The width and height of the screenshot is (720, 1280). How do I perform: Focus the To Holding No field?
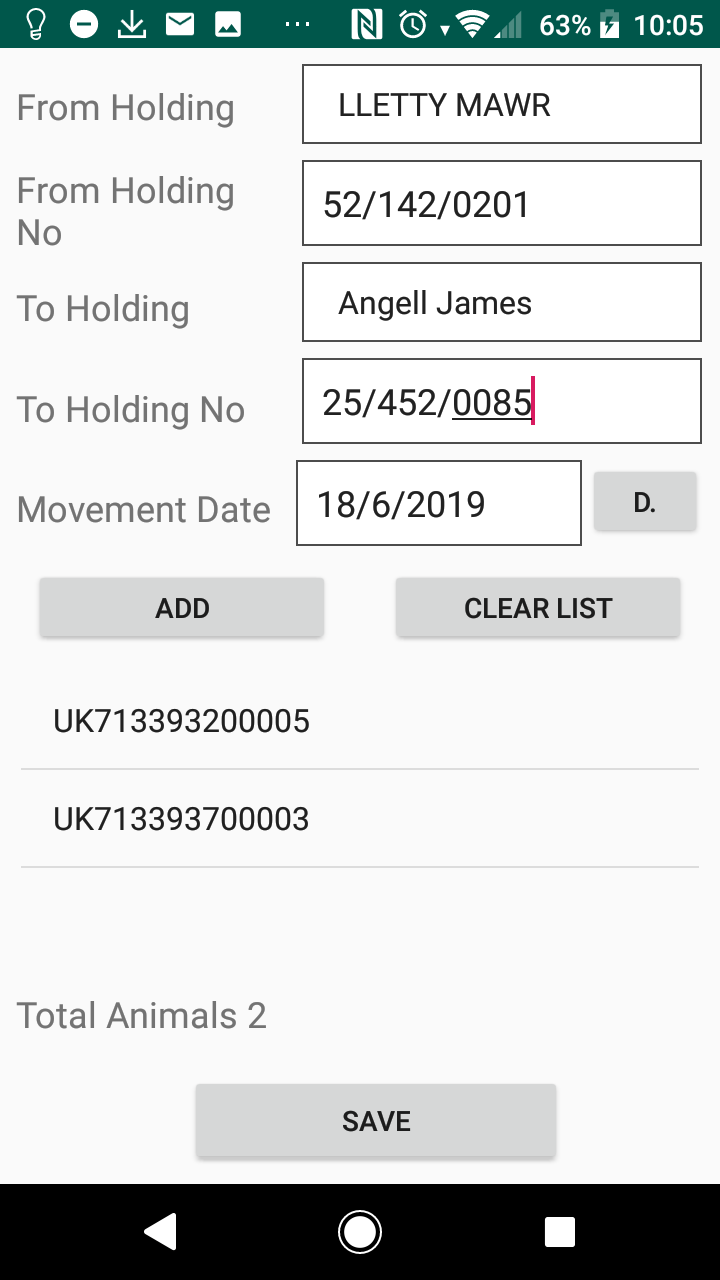pyautogui.click(x=502, y=401)
